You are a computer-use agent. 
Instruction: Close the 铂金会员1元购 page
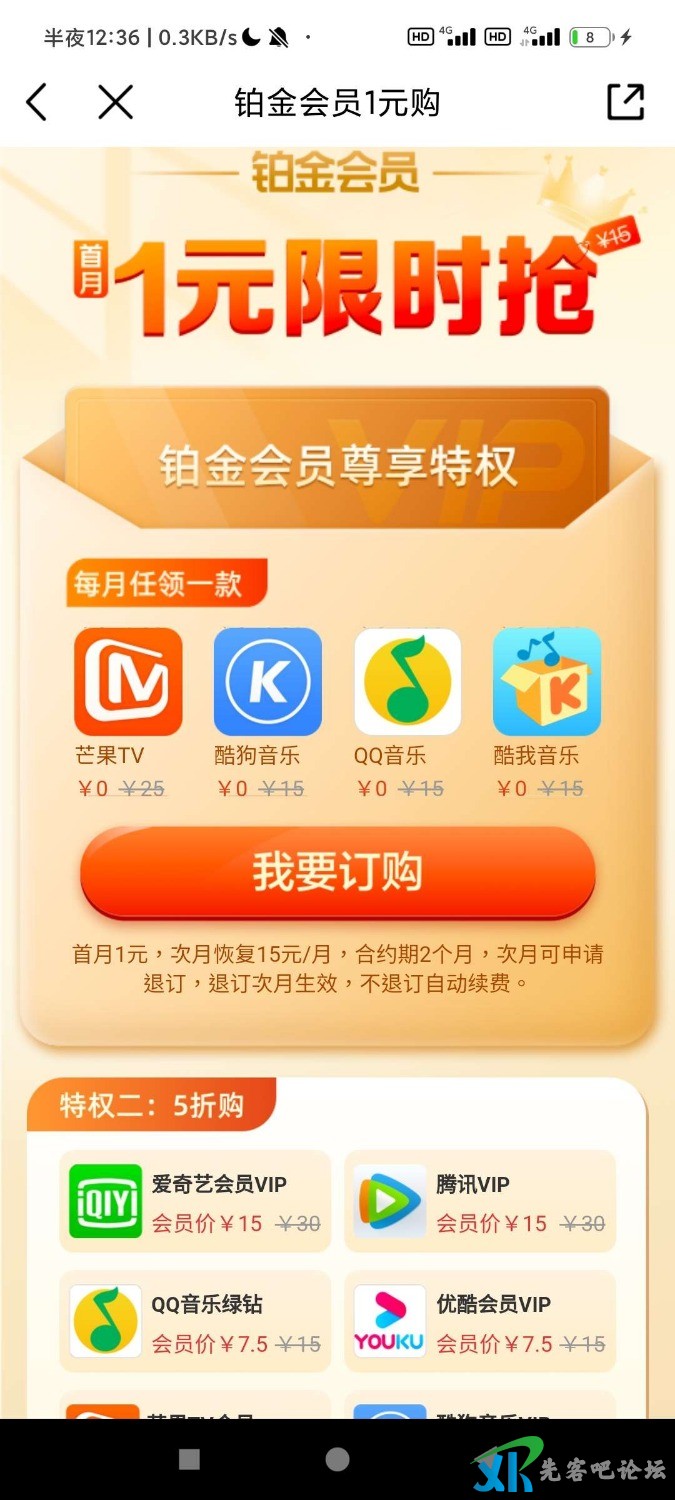coord(115,102)
